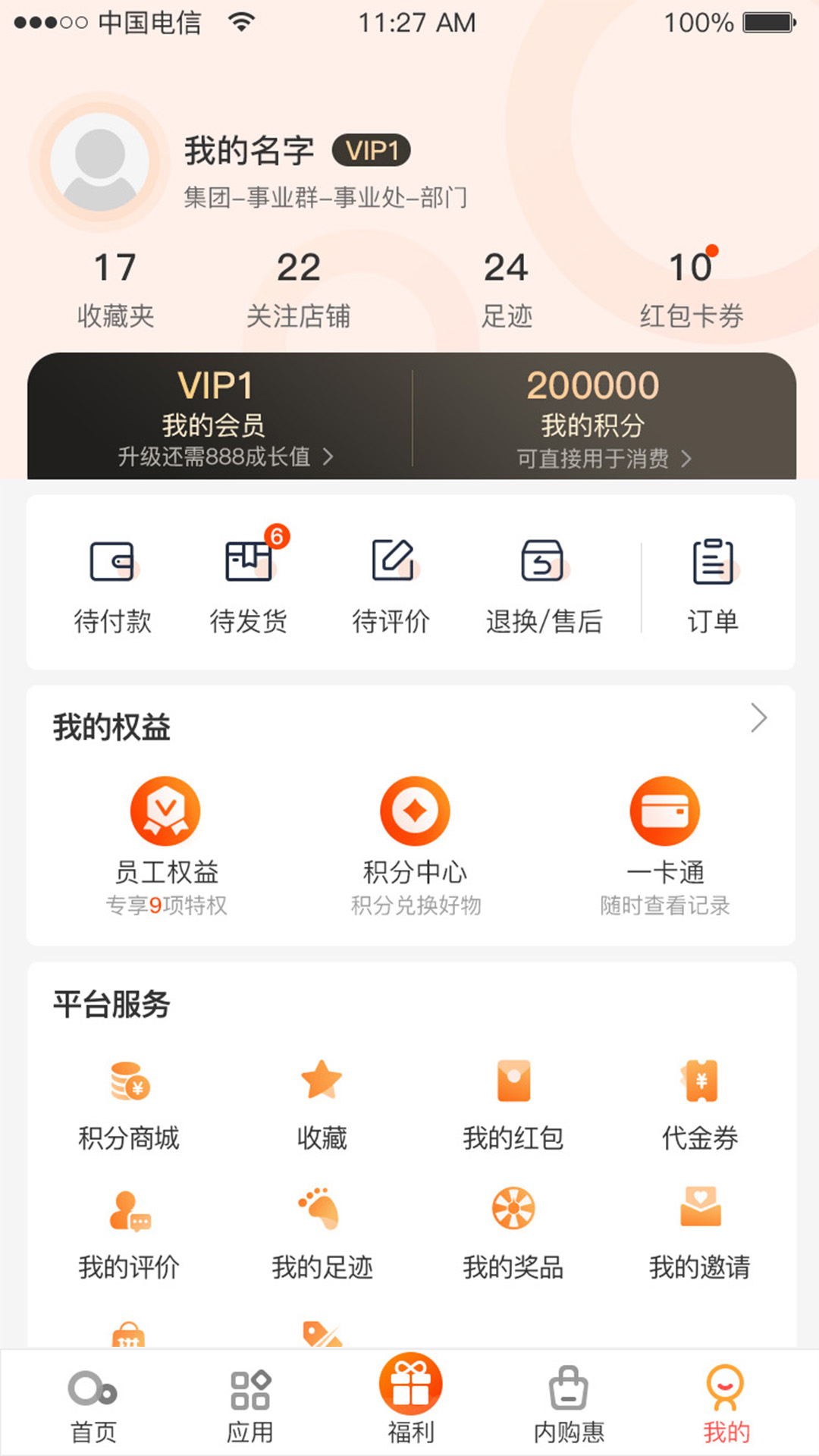Expand 我的权益 with the arrow
Viewport: 819px width, 1456px height.
[x=758, y=717]
